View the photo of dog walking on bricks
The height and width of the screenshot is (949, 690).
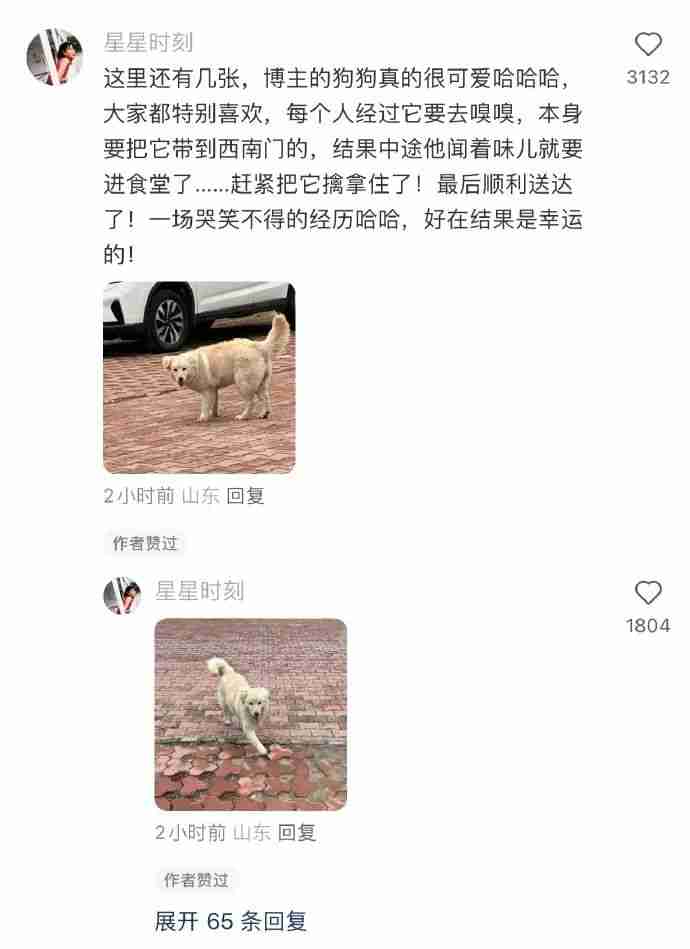[x=250, y=713]
